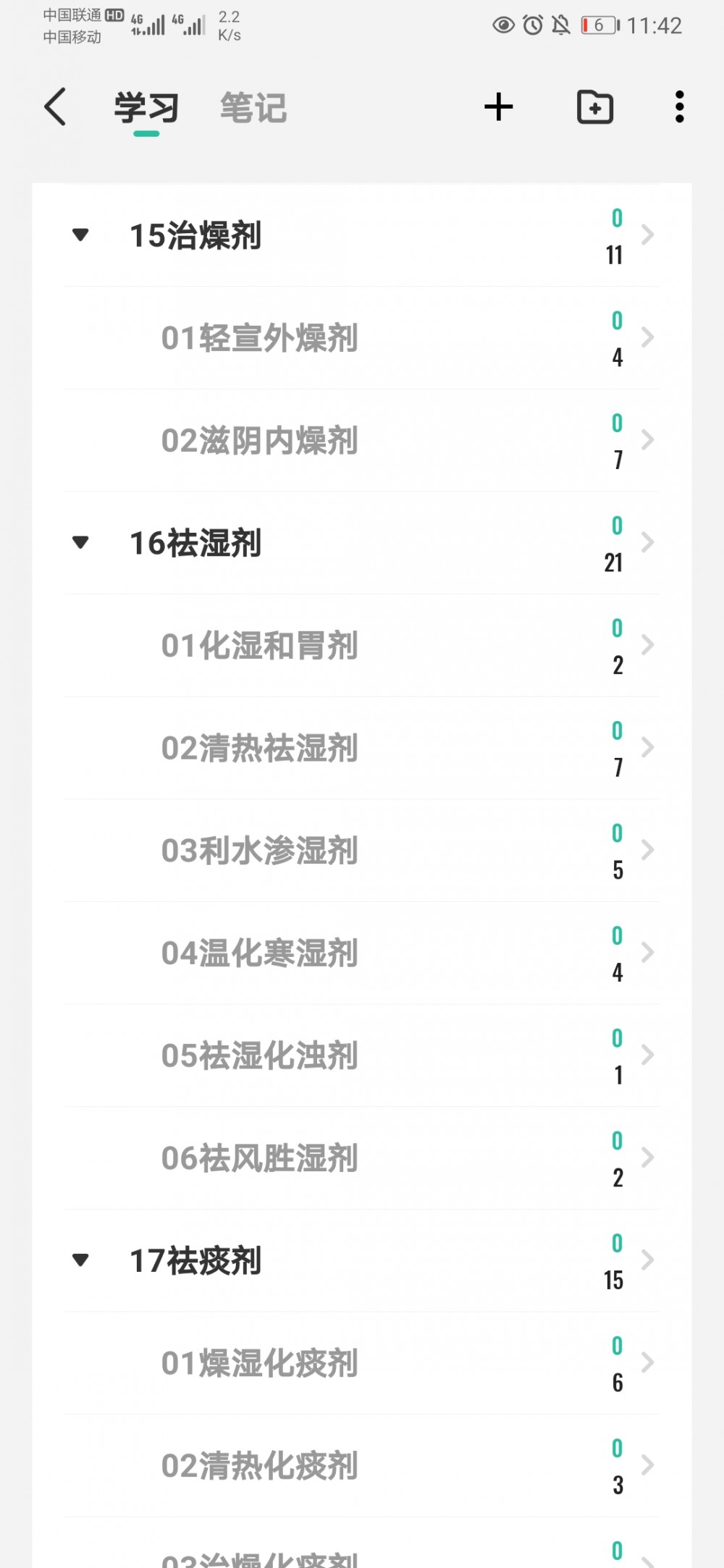Collapse the 15治燥剂 section arrow

coord(81,235)
